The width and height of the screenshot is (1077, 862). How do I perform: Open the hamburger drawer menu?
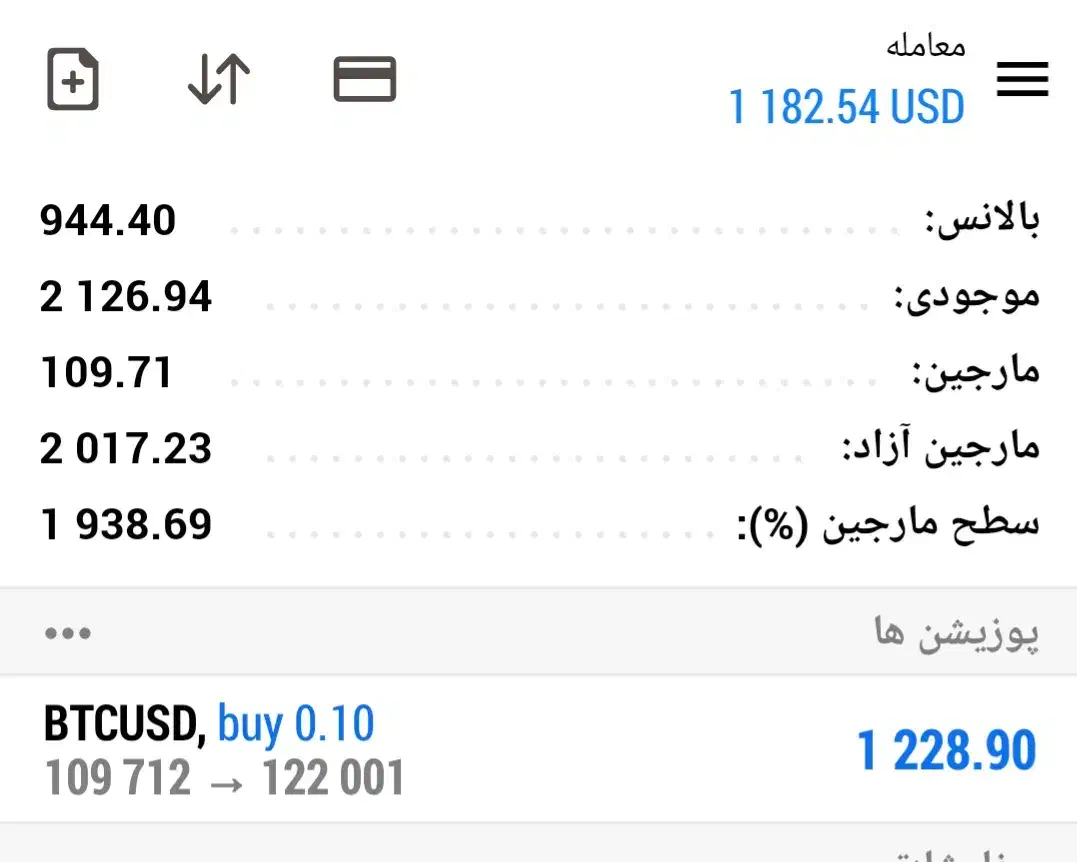1022,79
